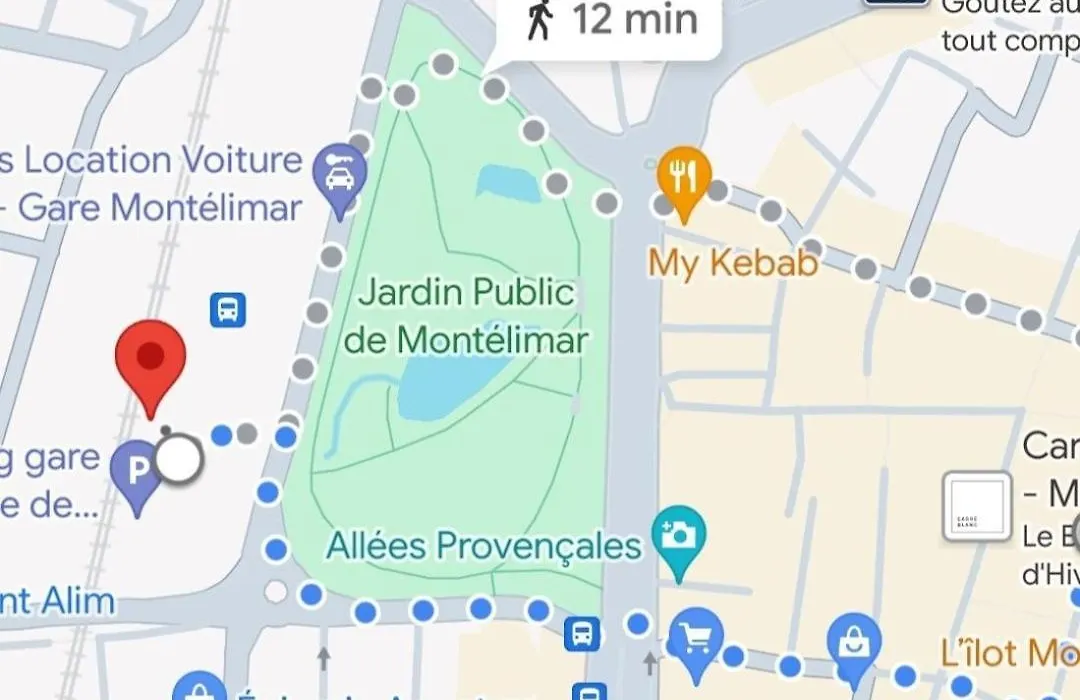Open the parking gare pin
Viewport: 1080px width, 700px height.
tap(138, 471)
